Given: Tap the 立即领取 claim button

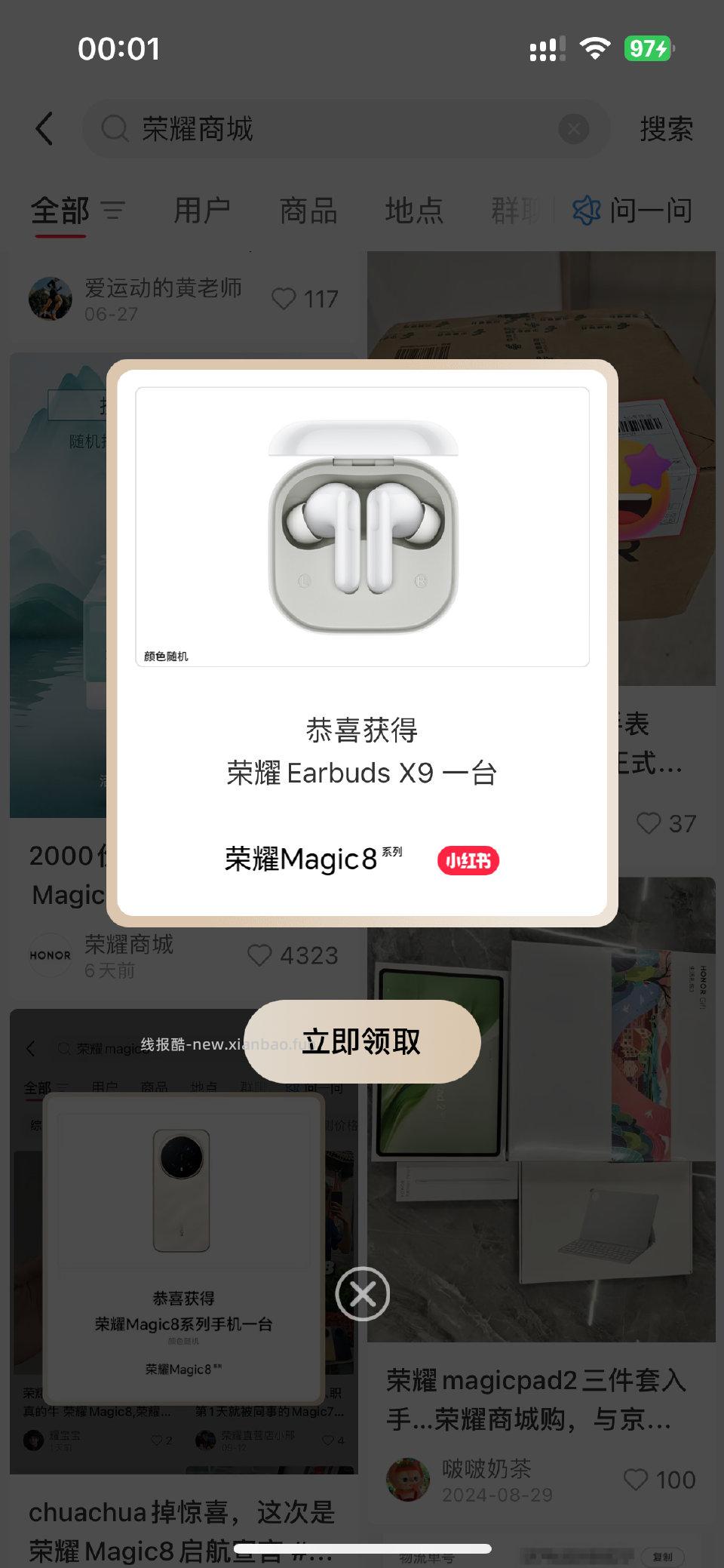Looking at the screenshot, I should pos(362,1042).
